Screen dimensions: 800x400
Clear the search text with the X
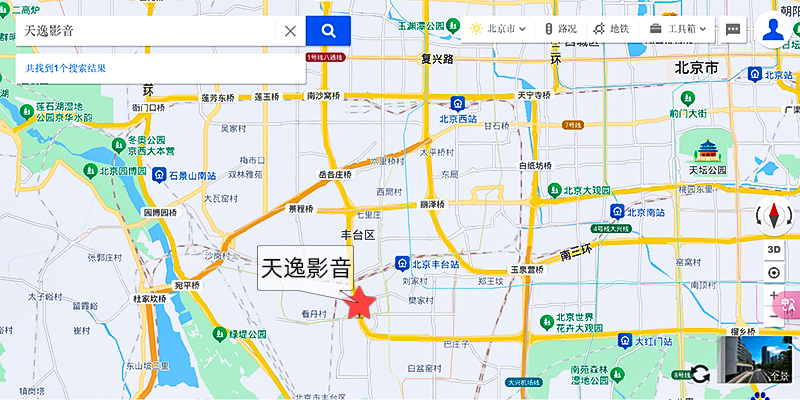tap(290, 31)
